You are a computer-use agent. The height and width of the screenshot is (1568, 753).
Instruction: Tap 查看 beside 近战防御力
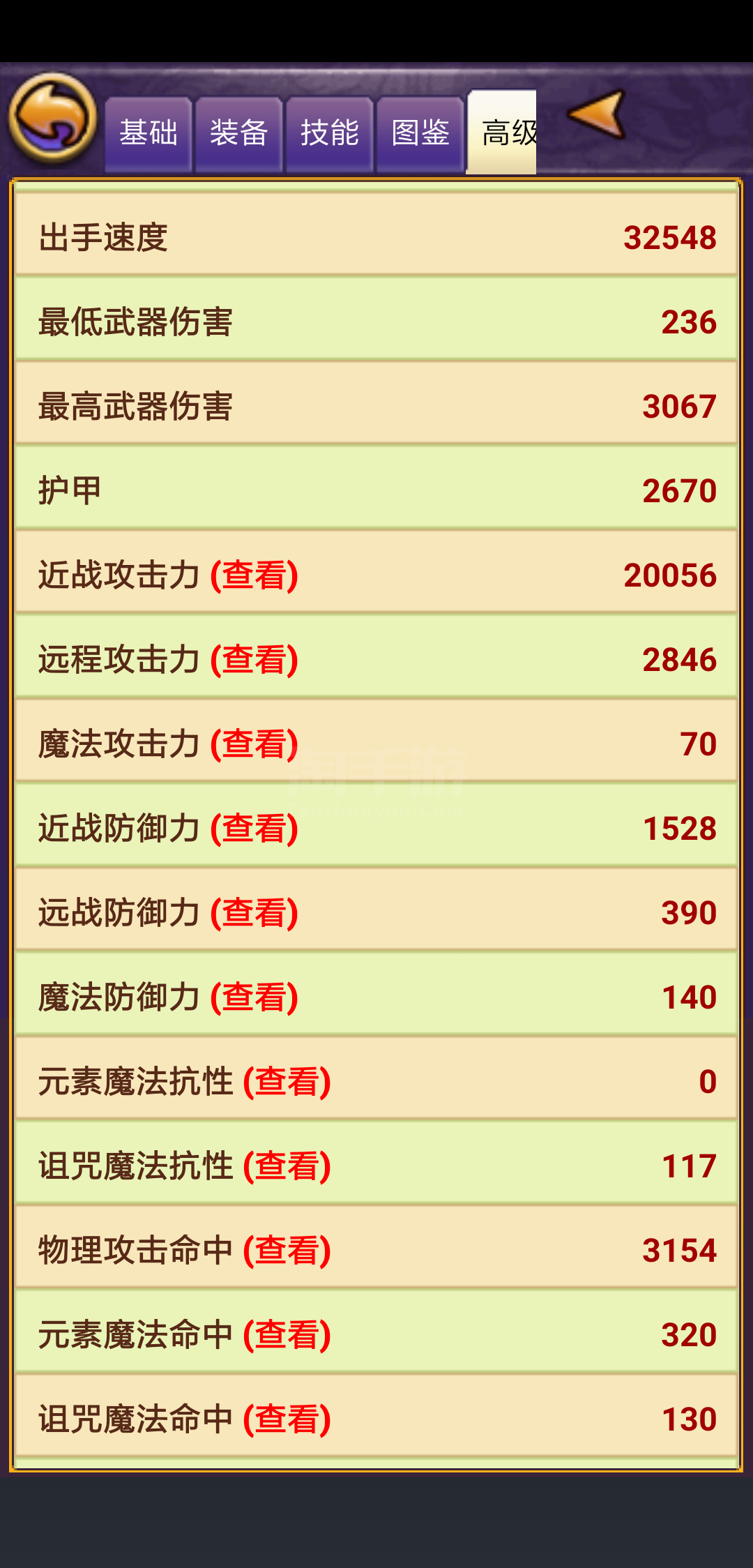pyautogui.click(x=254, y=829)
